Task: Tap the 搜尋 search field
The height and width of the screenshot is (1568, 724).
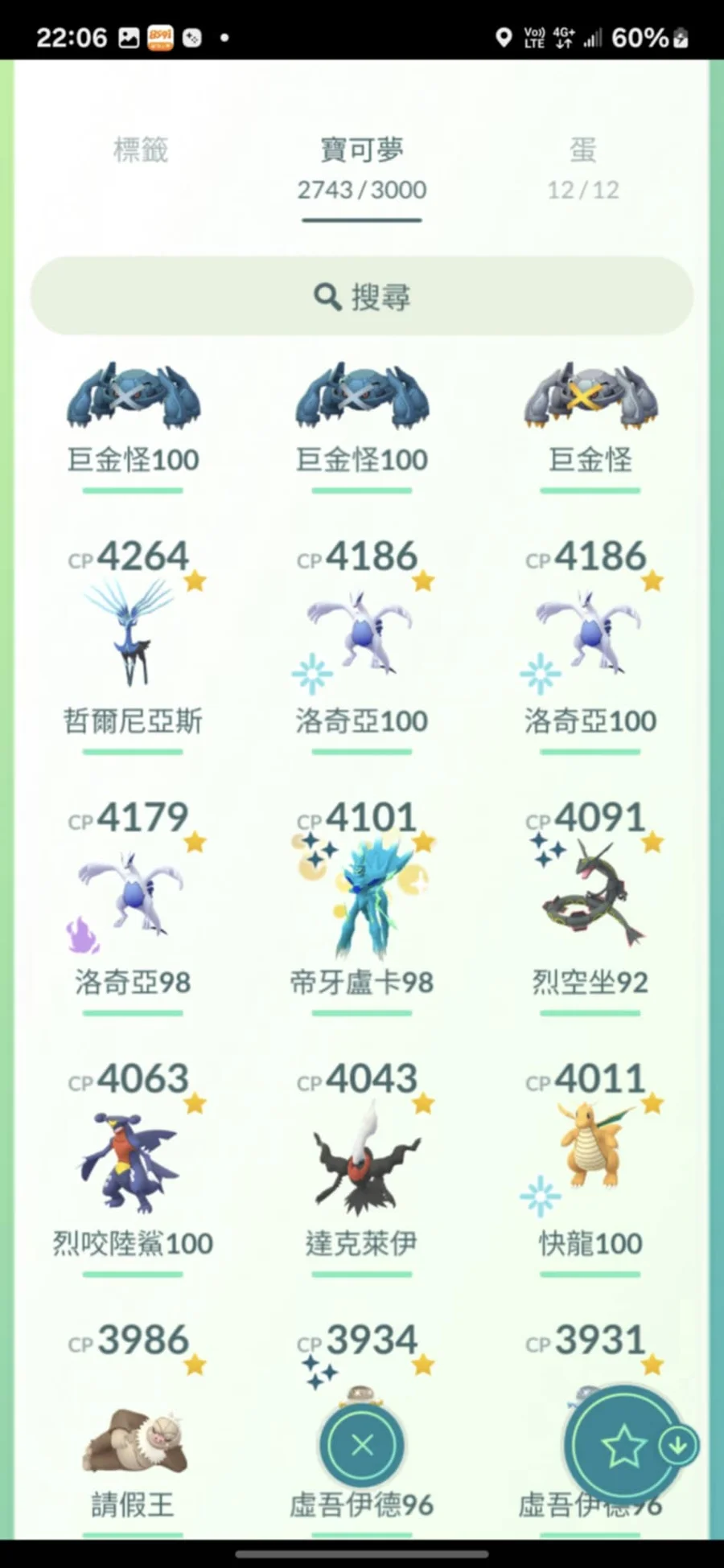Action: pyautogui.click(x=361, y=297)
